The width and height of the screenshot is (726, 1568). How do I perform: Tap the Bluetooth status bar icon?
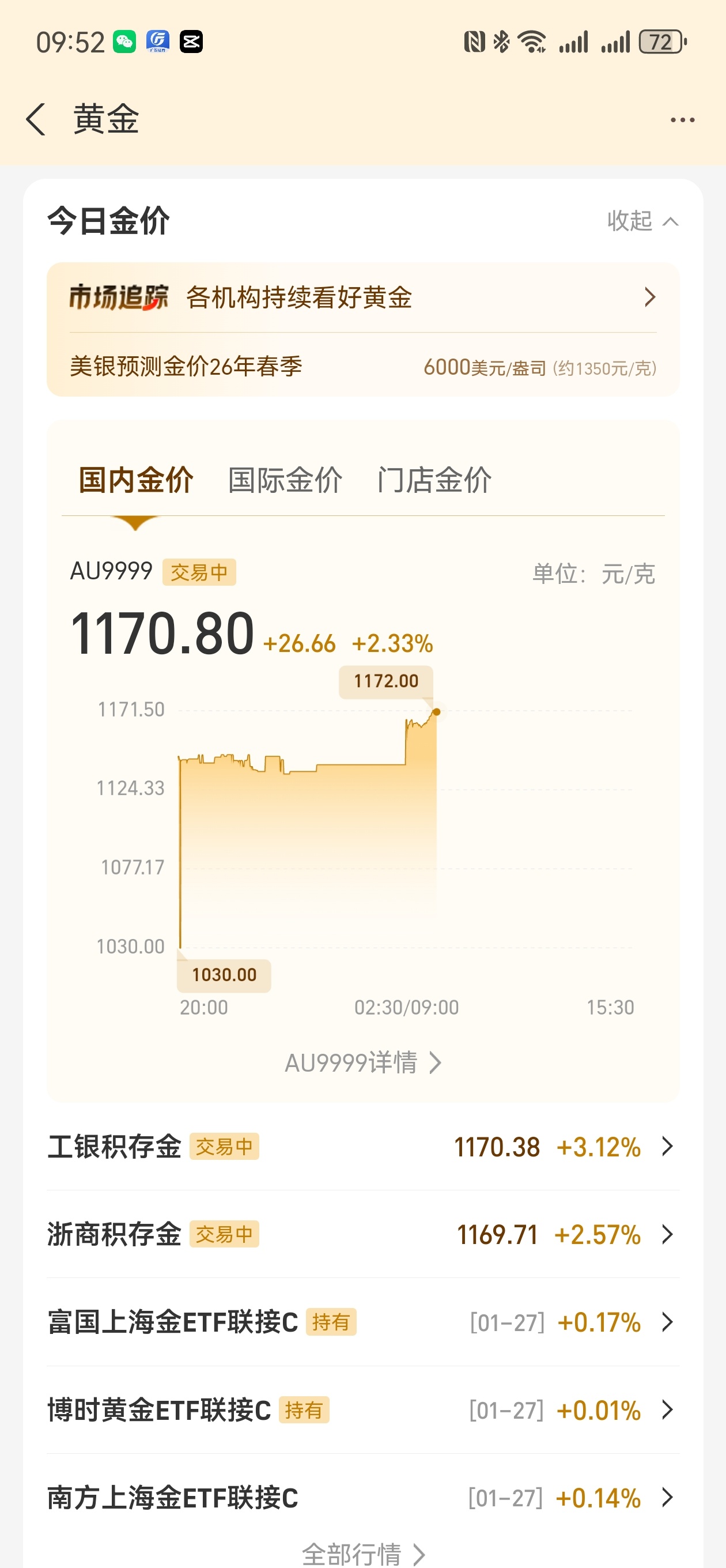502,40
